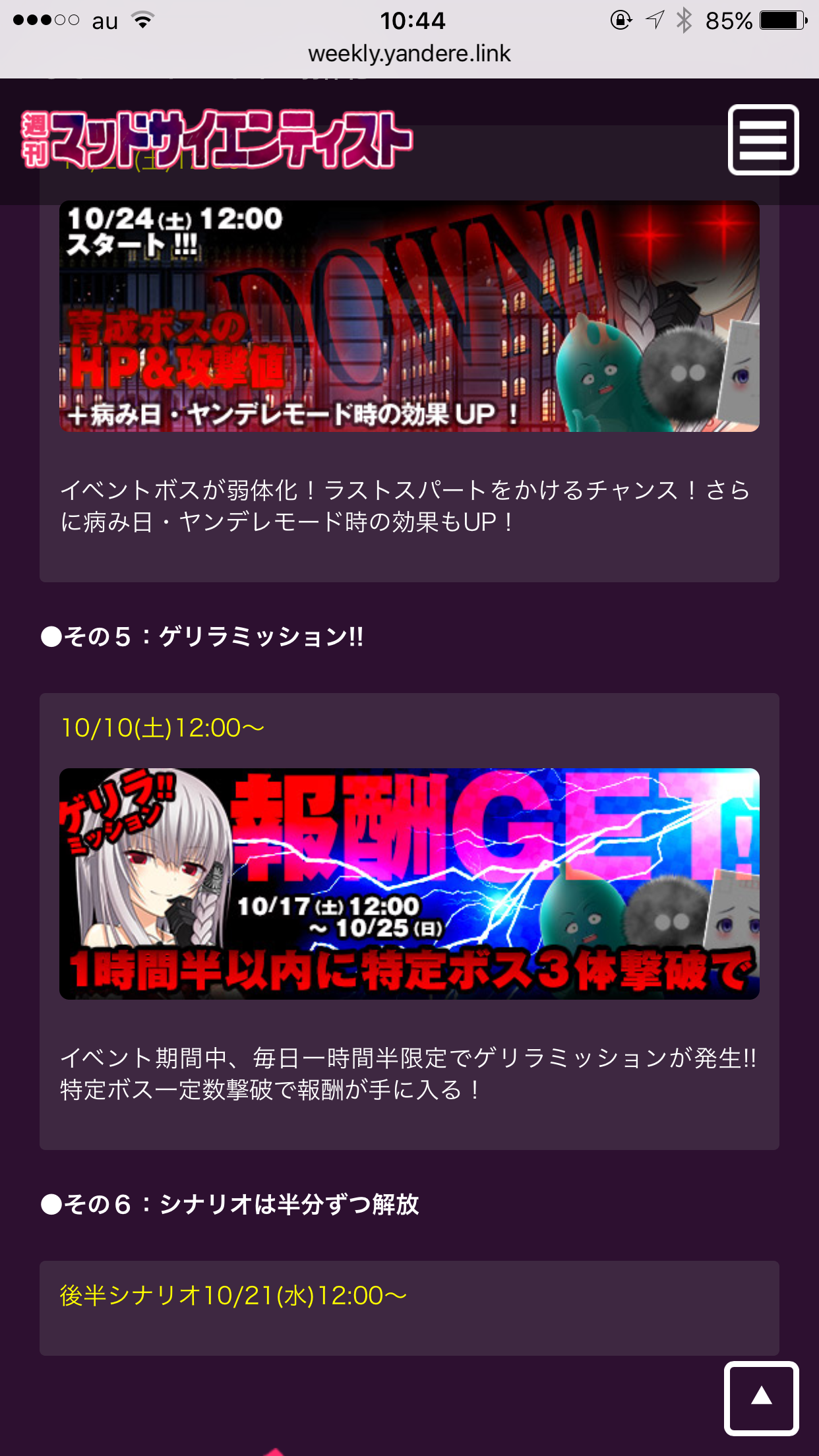Open the 10/24 boss HP DOWN banner
This screenshot has height=1456, width=819.
(409, 317)
